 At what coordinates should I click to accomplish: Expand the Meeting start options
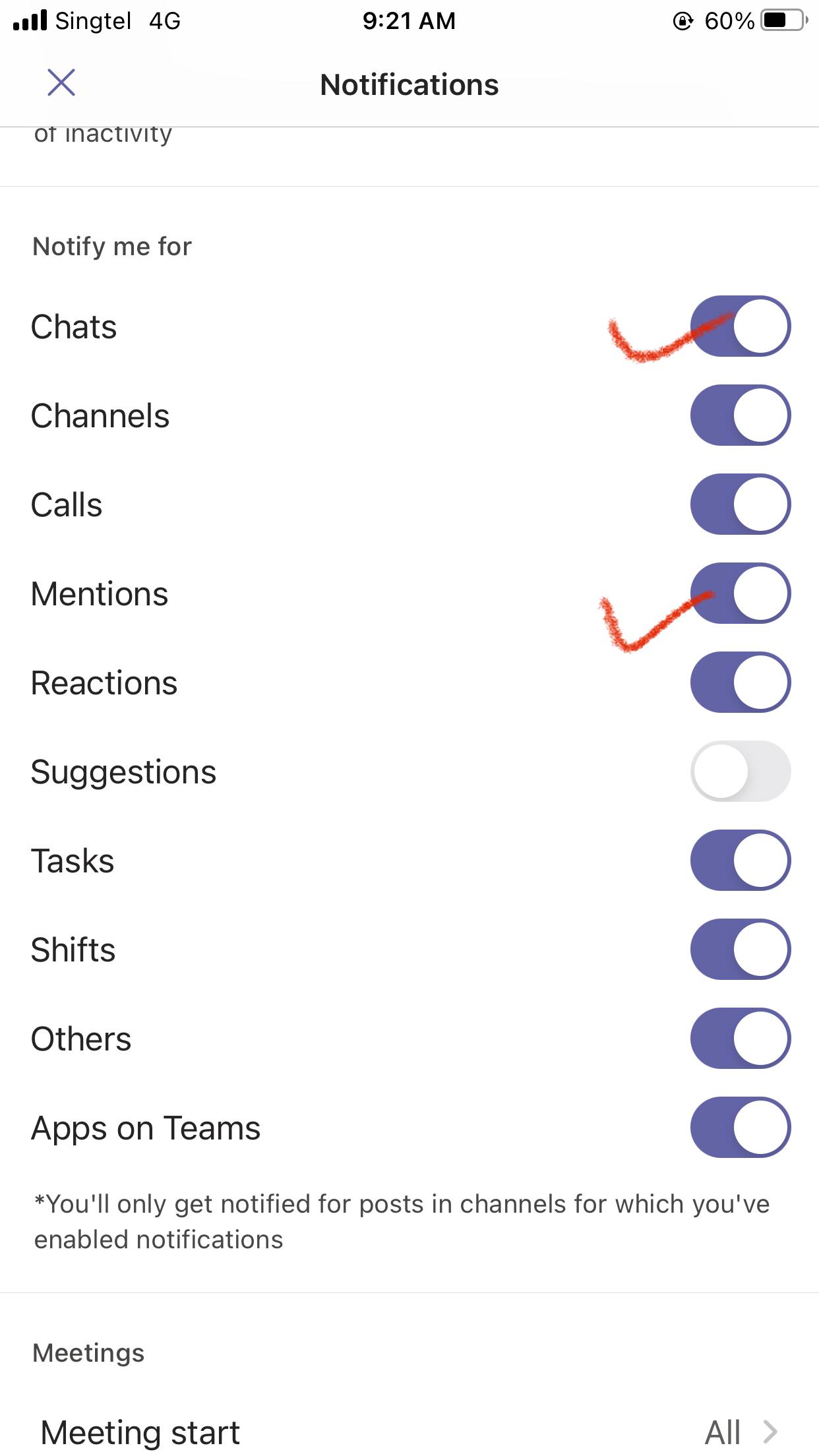[x=769, y=1431]
